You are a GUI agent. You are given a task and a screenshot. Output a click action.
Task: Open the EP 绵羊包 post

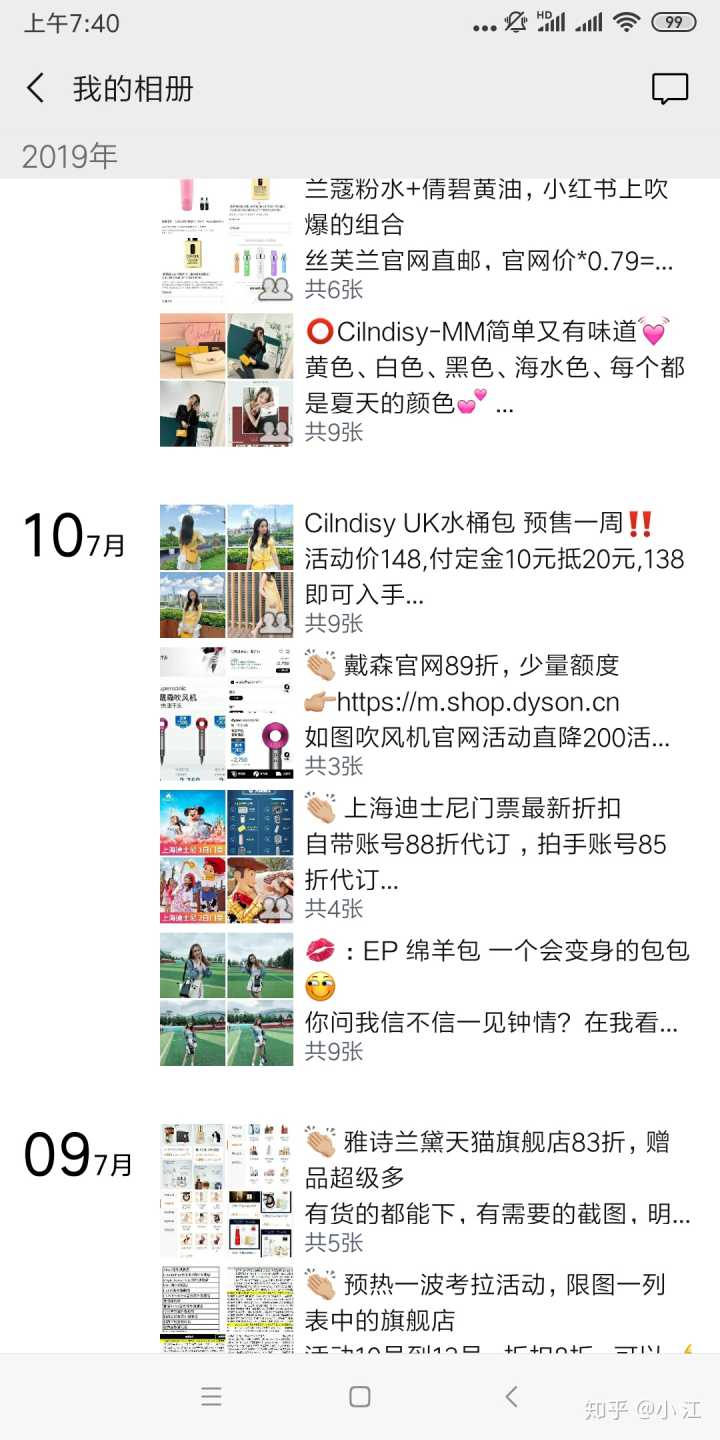(x=495, y=986)
